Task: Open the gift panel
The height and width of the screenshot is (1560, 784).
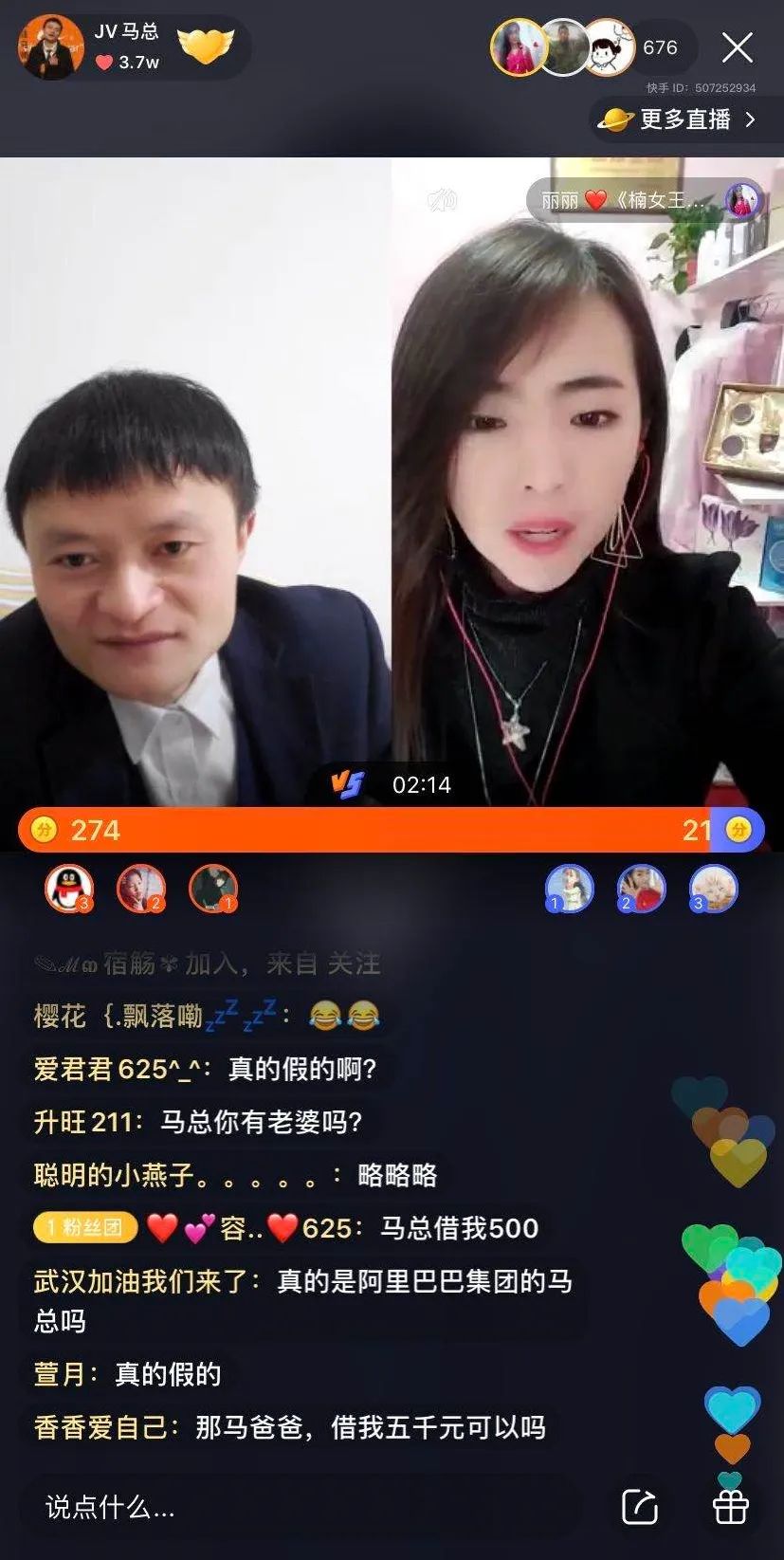Action: (730, 1506)
